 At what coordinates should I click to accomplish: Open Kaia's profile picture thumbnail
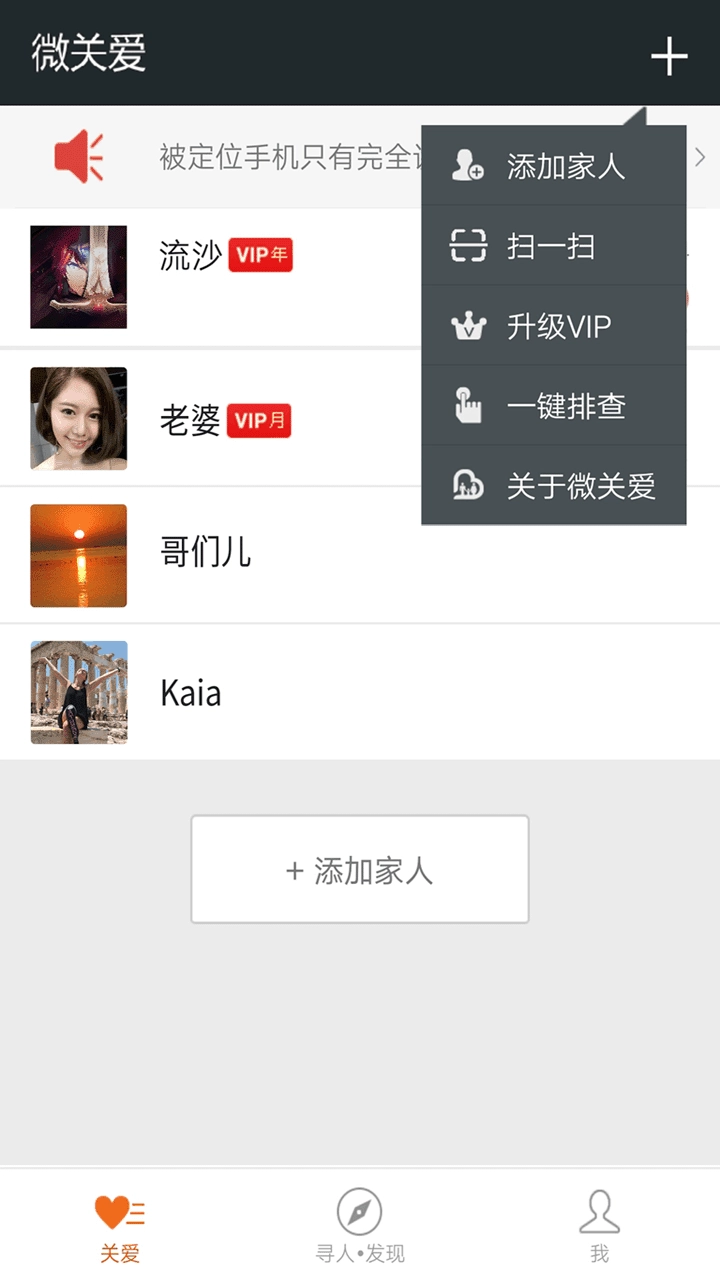click(78, 693)
